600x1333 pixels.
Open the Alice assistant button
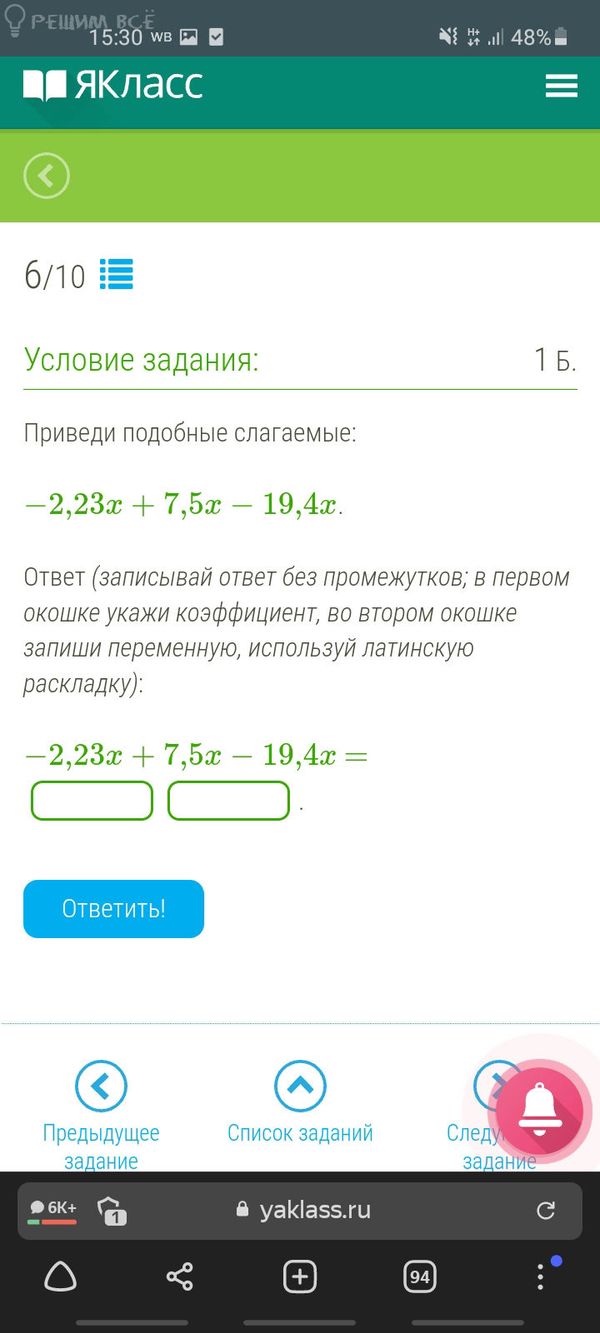pos(60,1277)
